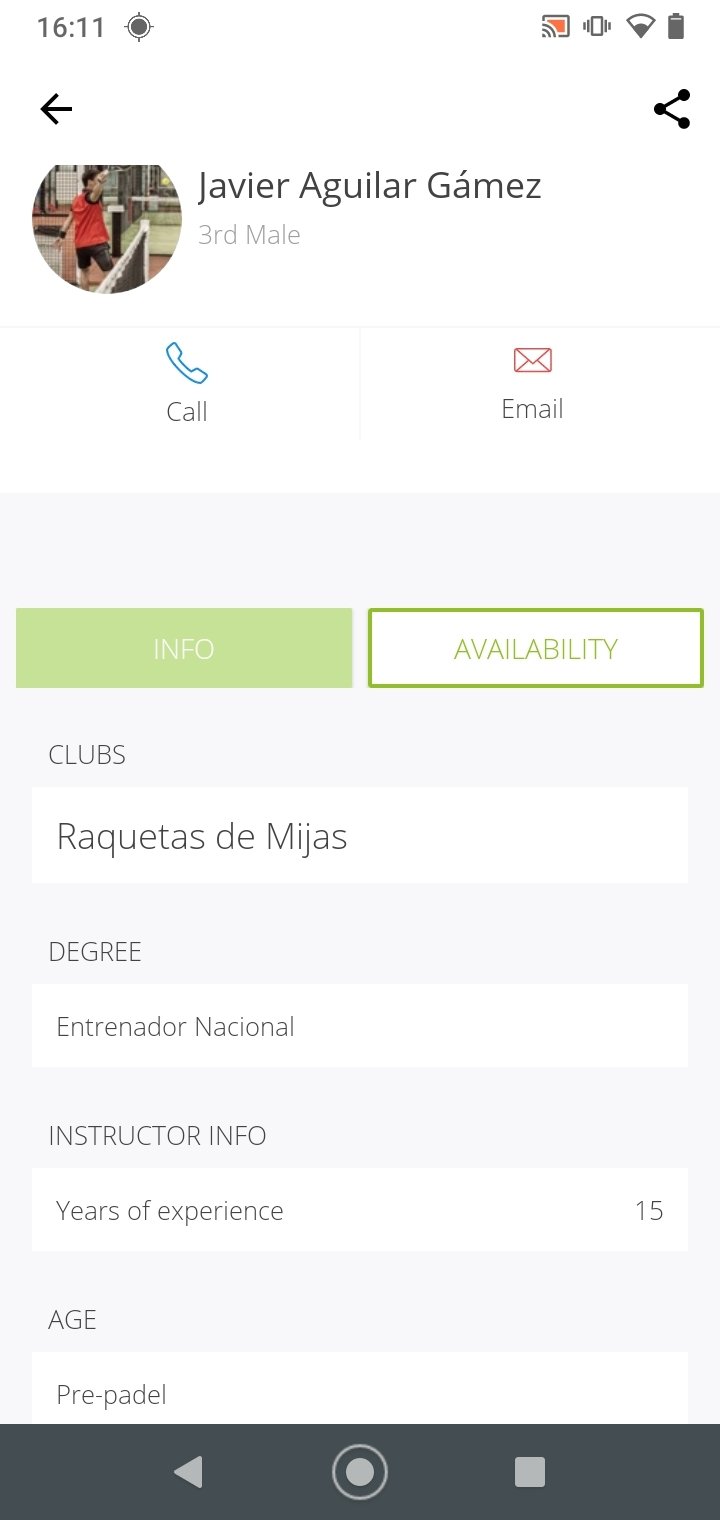The height and width of the screenshot is (1520, 720).
Task: View Javier's profile photo
Action: (x=107, y=229)
